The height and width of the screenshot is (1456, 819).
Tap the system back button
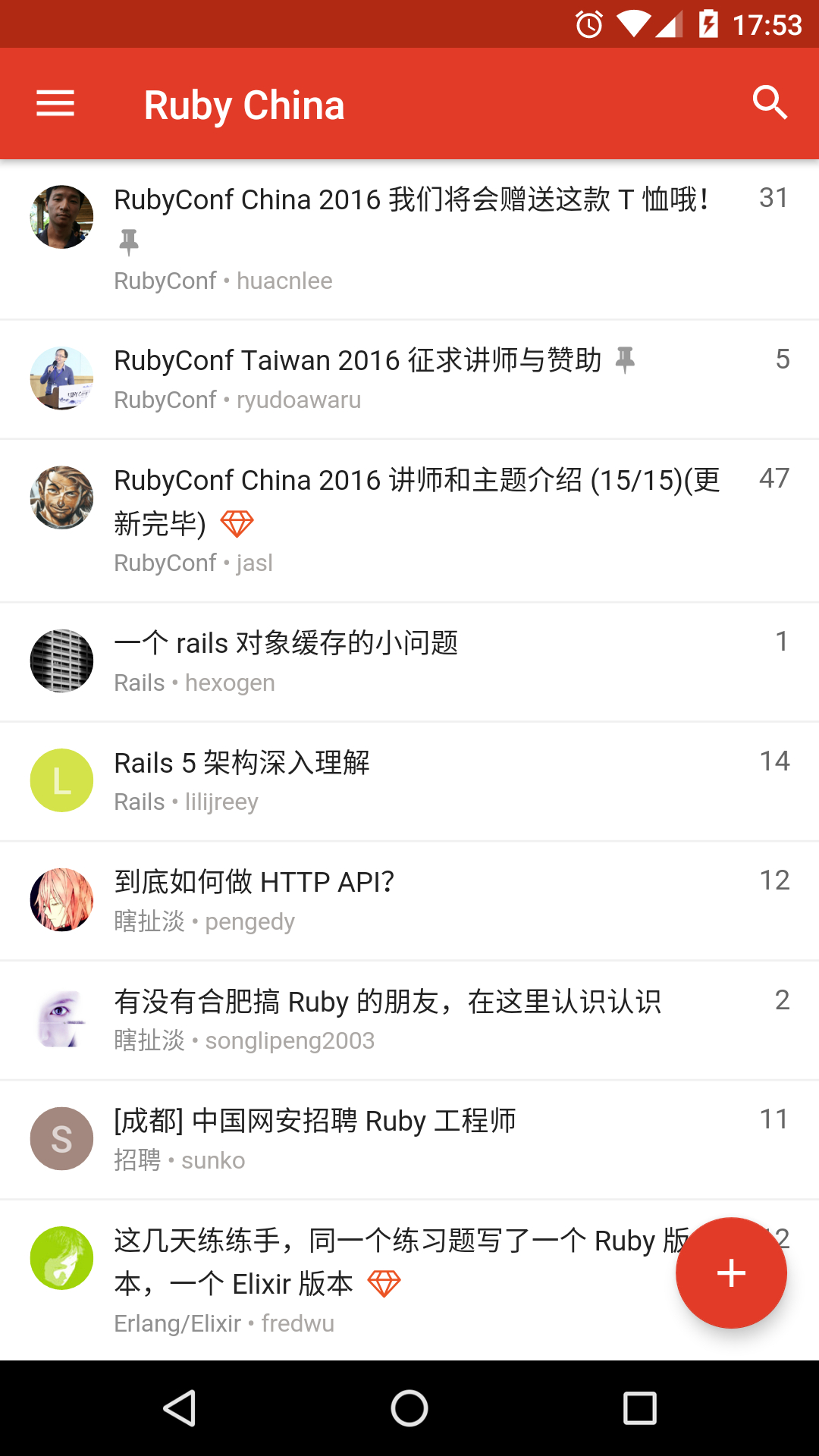pyautogui.click(x=180, y=1408)
